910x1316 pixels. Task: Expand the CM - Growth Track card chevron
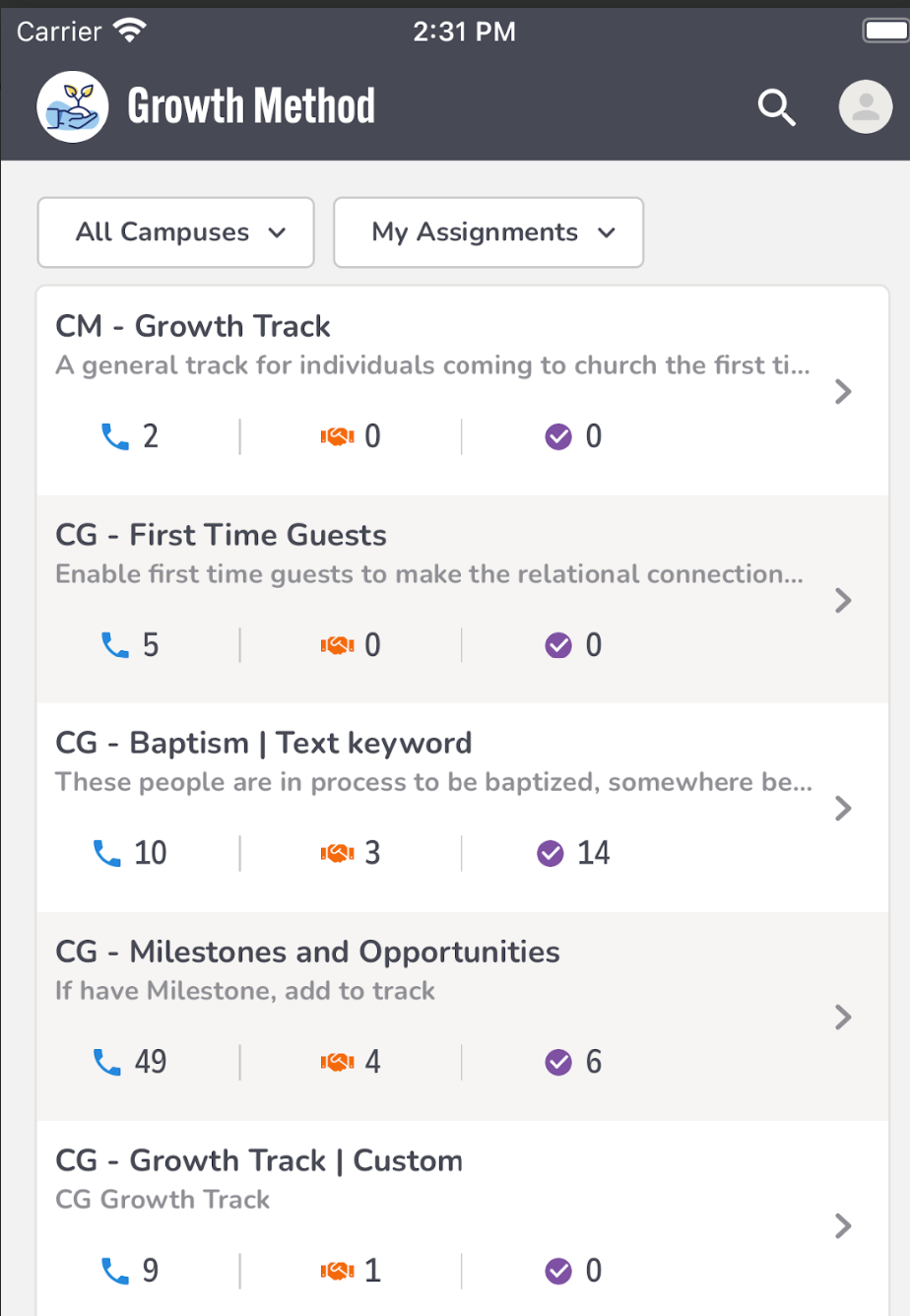tap(843, 391)
